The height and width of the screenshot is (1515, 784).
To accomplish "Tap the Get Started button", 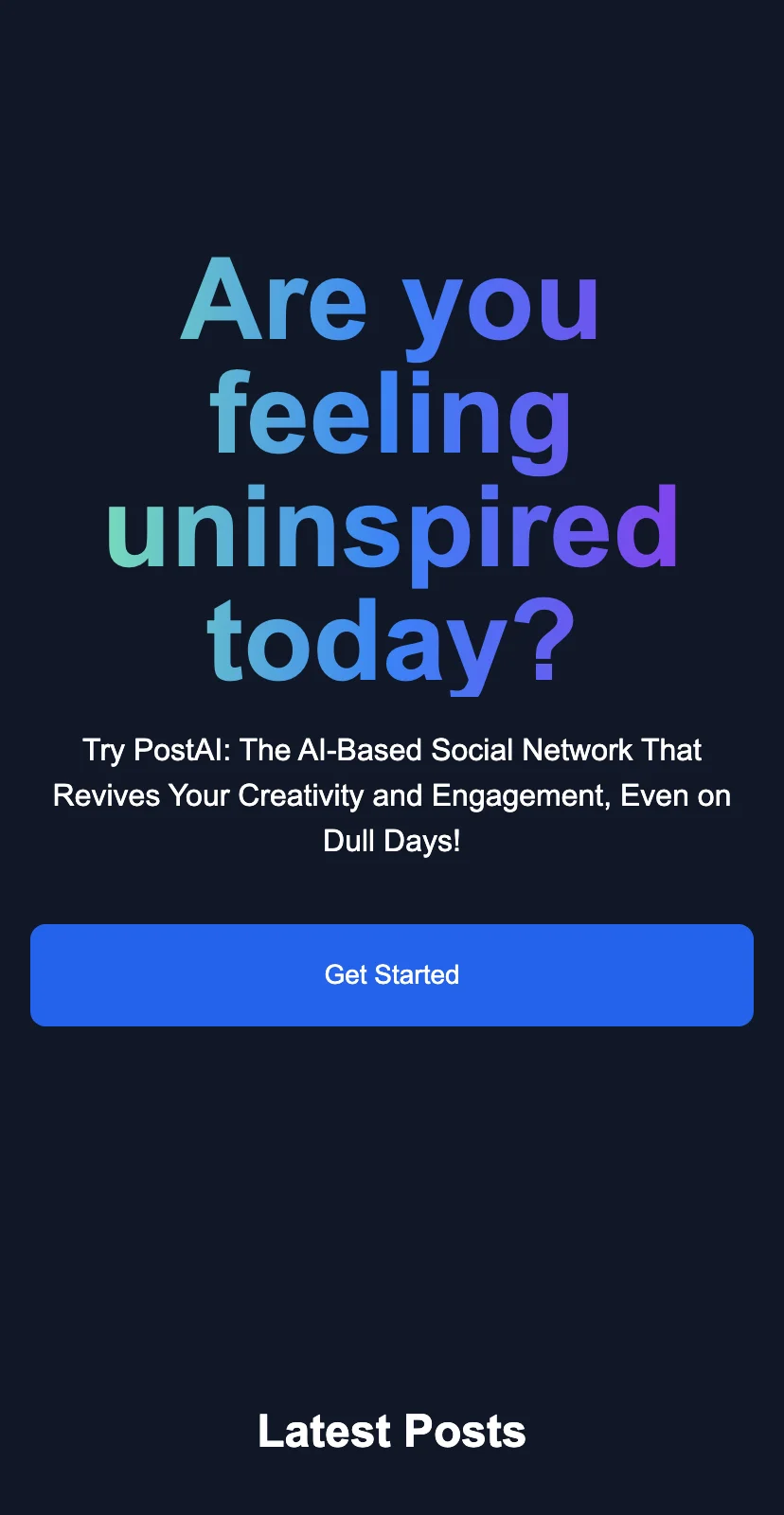I will click(392, 974).
